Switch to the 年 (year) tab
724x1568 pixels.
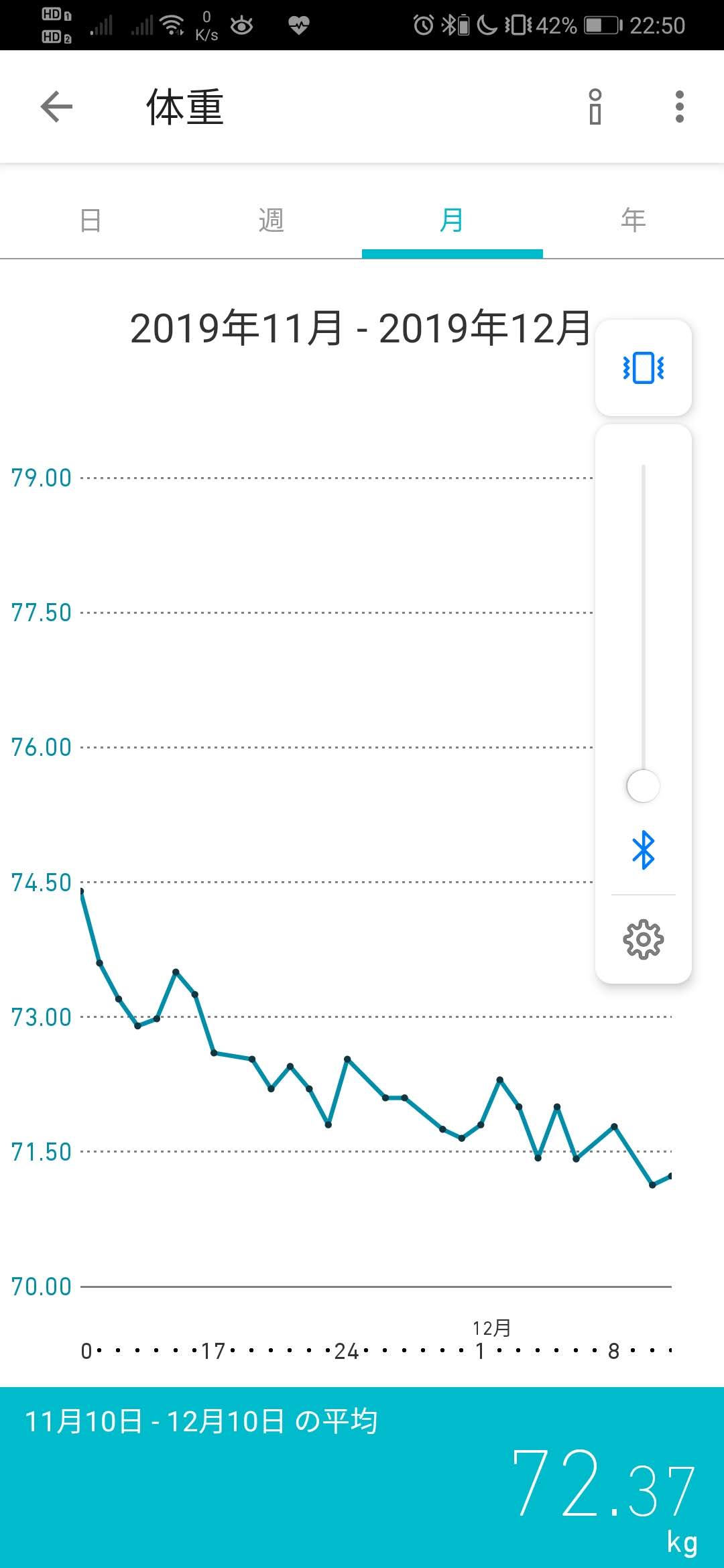633,220
